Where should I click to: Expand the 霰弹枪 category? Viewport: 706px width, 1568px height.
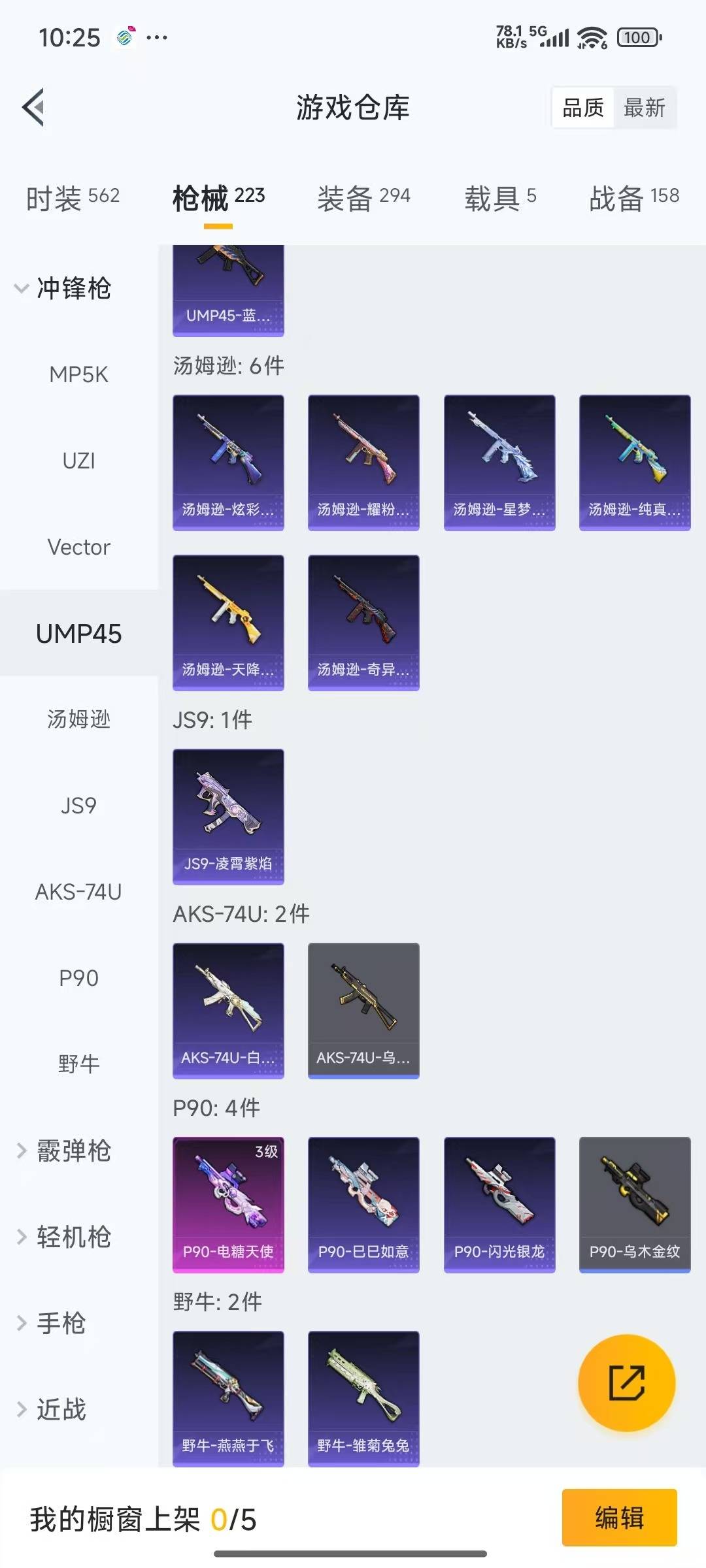(x=64, y=1151)
